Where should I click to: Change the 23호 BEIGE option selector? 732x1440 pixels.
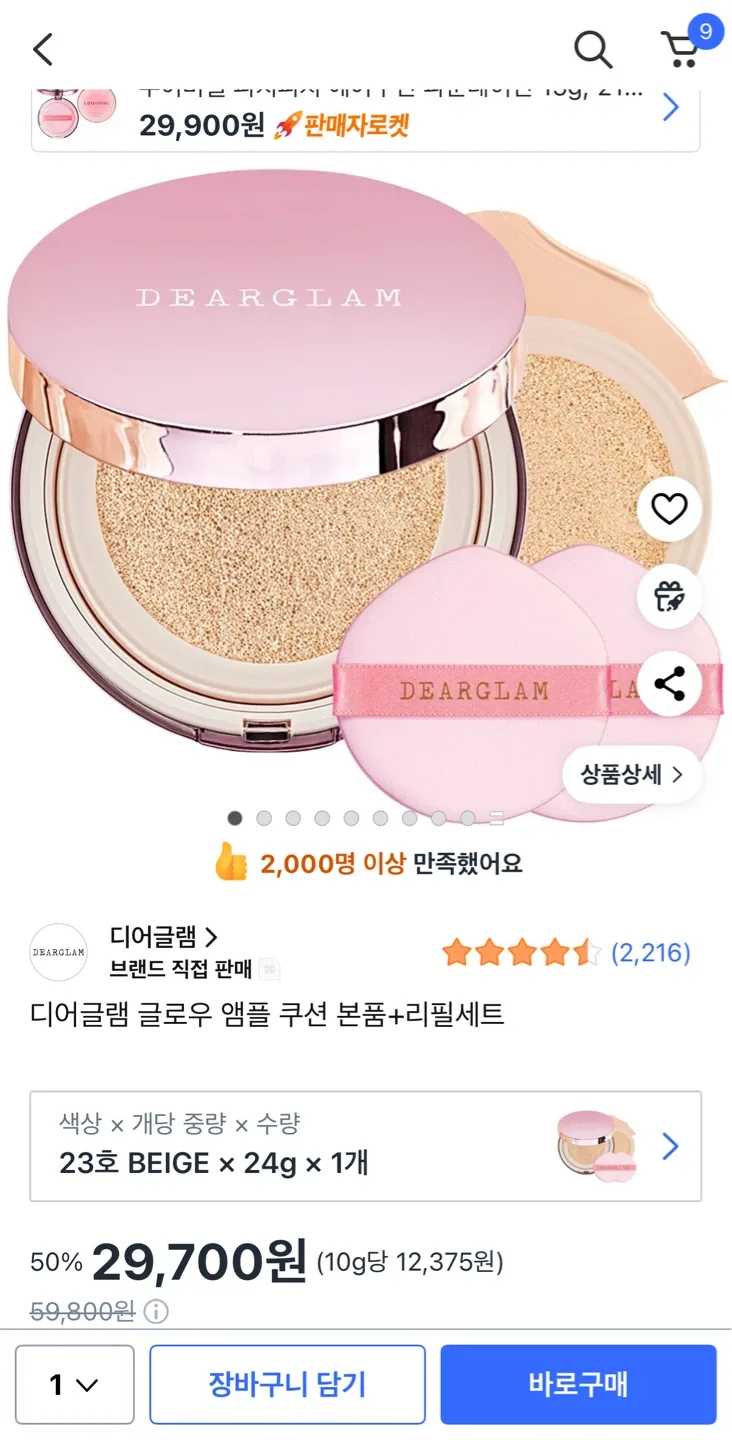click(365, 1146)
